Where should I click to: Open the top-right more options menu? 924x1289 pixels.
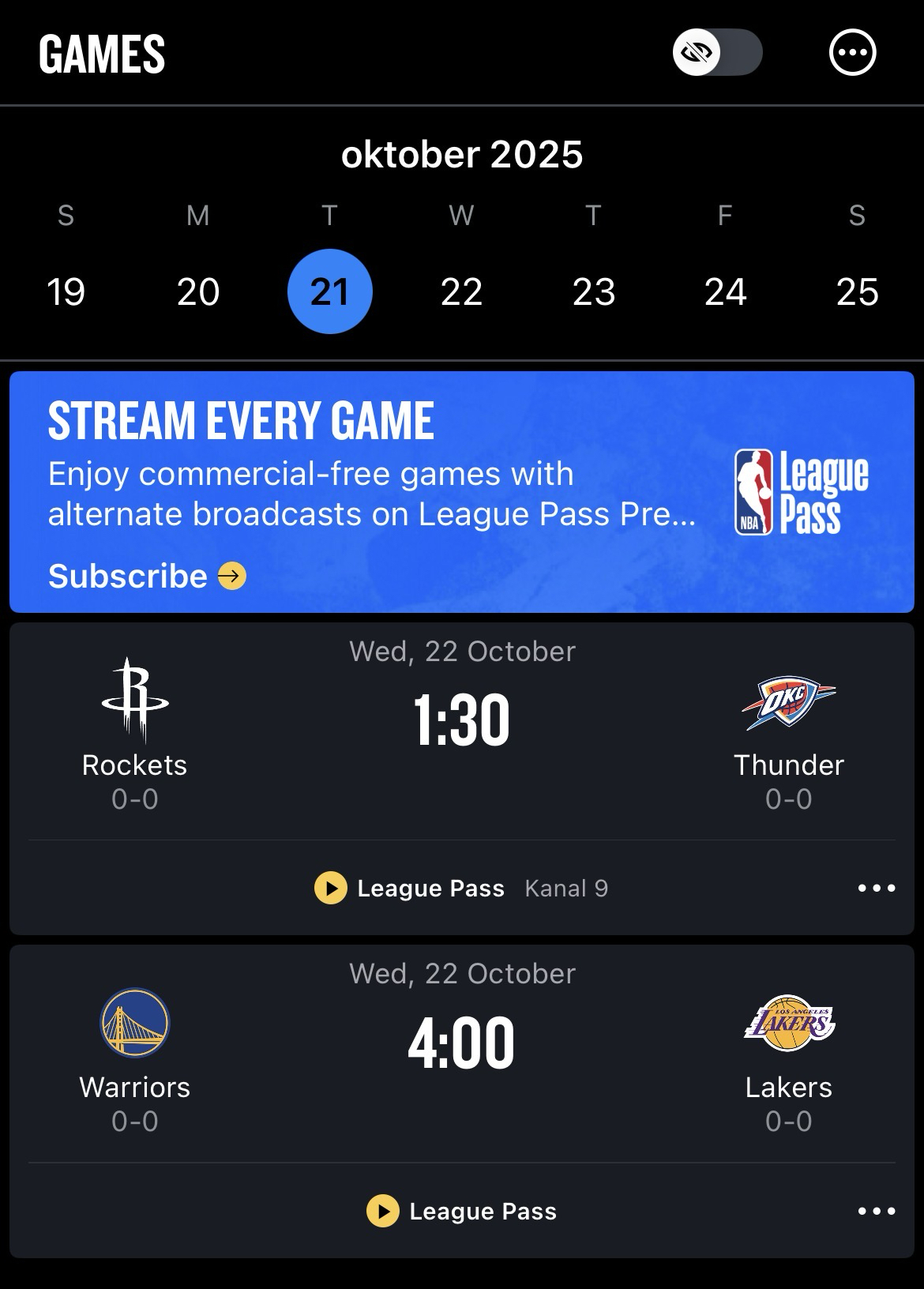(852, 53)
